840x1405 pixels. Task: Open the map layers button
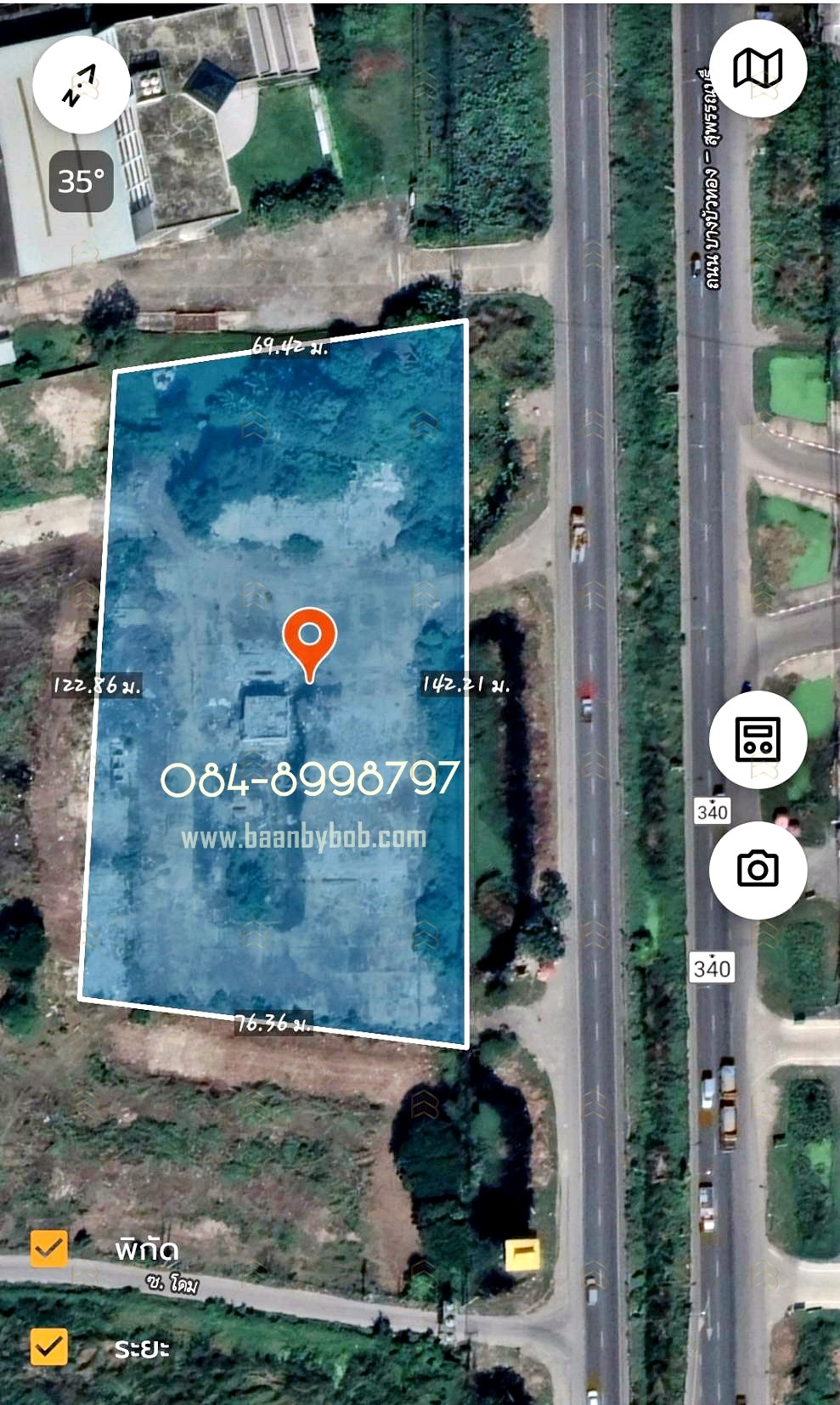coord(758,69)
